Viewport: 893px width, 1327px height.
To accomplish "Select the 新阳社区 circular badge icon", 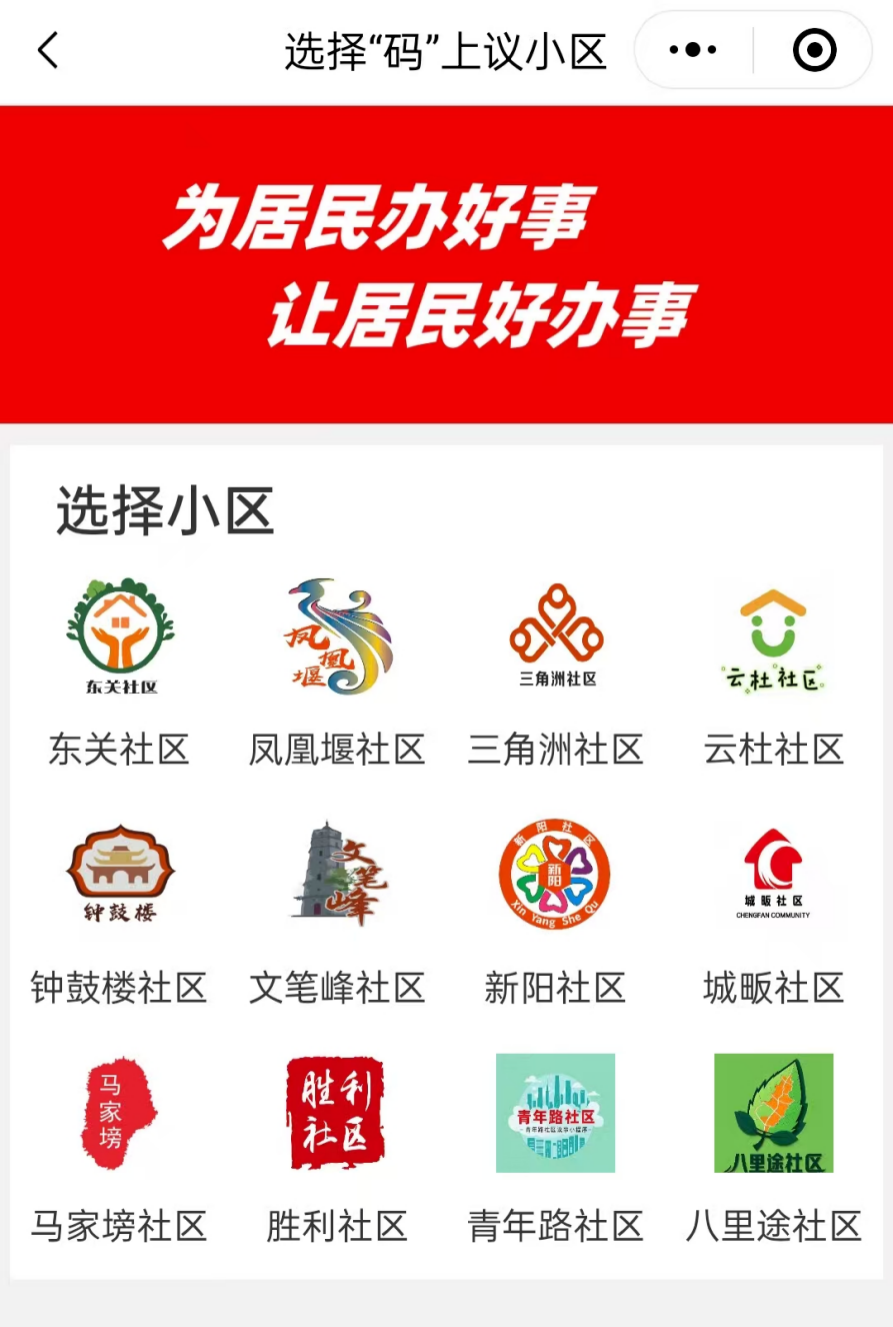I will [555, 875].
